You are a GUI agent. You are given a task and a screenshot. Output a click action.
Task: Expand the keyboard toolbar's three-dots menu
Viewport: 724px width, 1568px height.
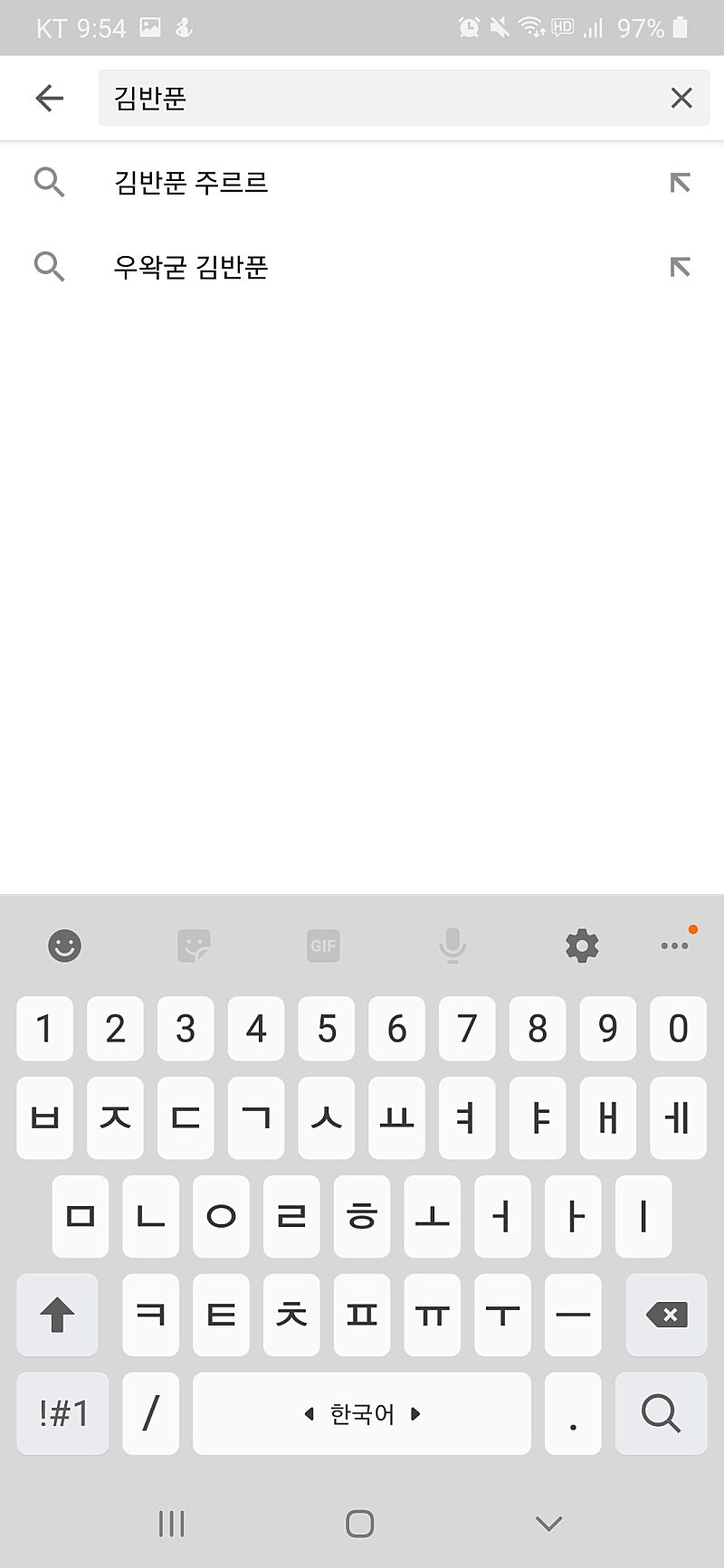(675, 946)
